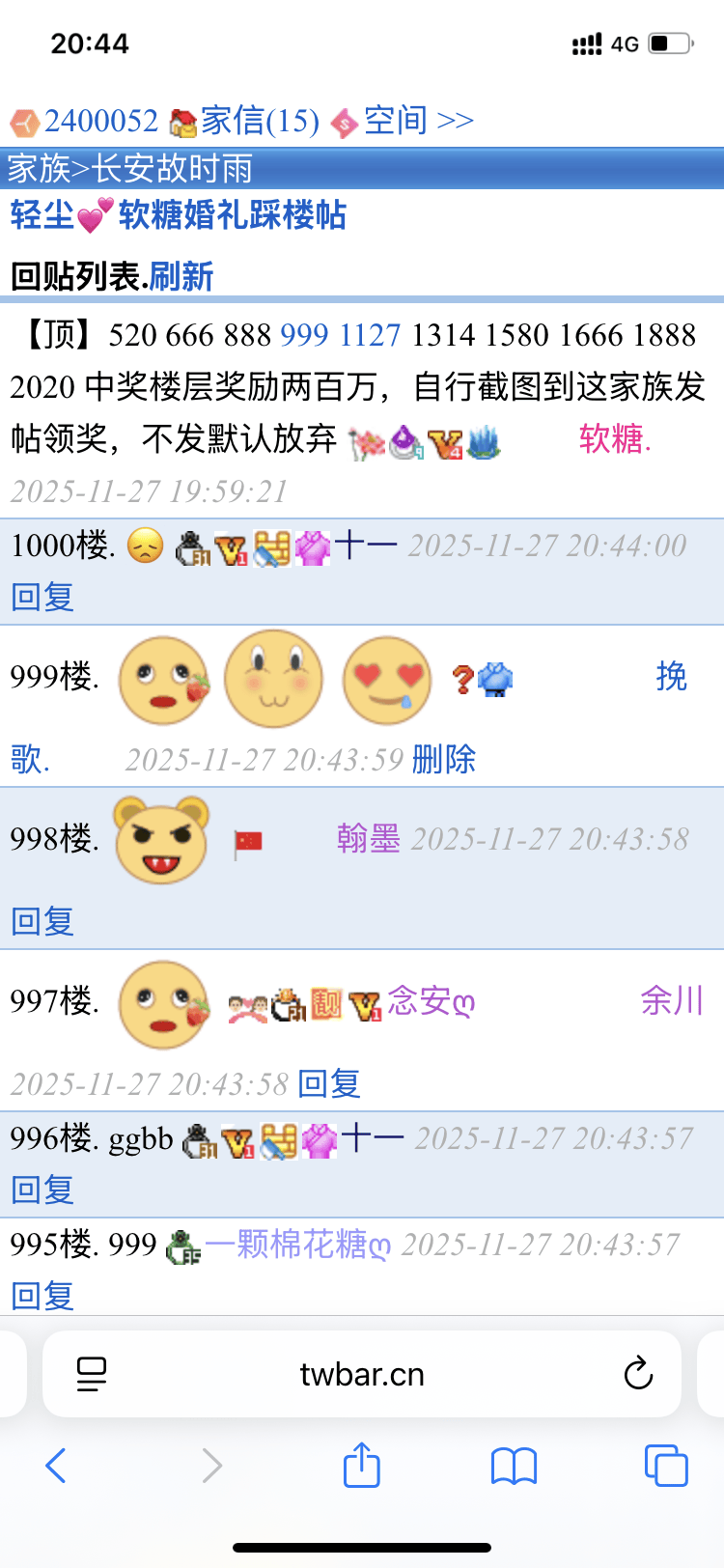The image size is (724, 1568).
Task: Open 家信(15) messages
Action: coord(259,121)
